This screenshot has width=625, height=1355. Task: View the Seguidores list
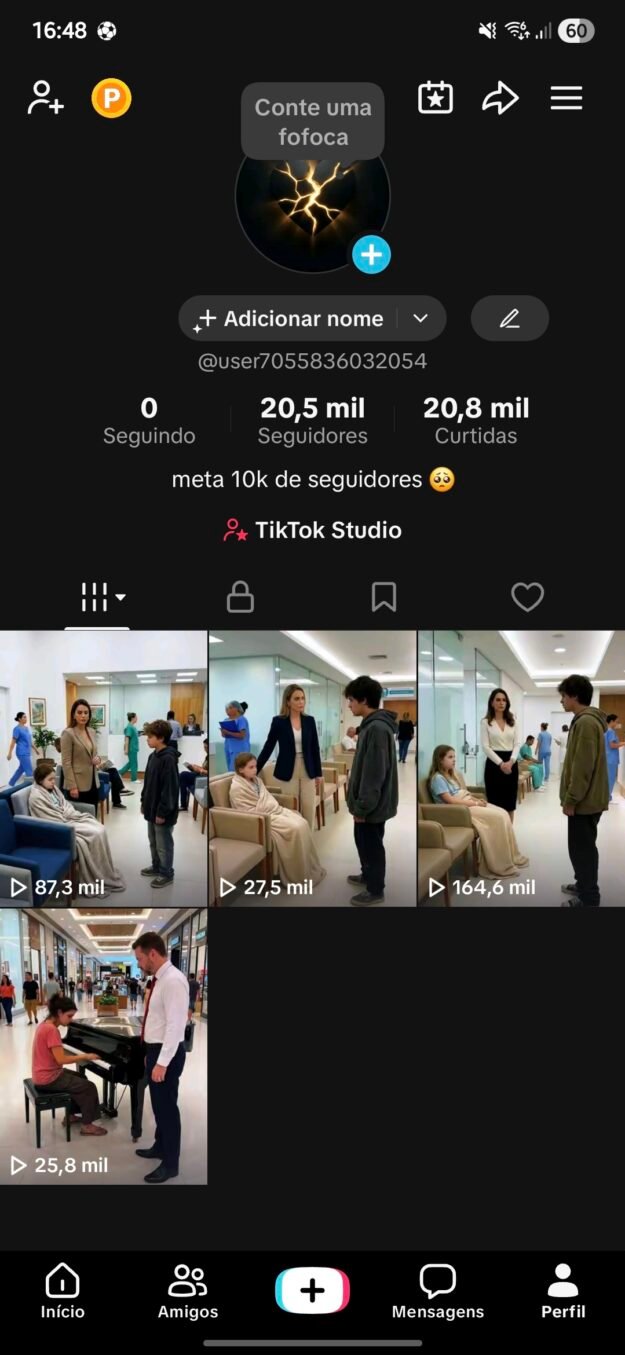[312, 420]
